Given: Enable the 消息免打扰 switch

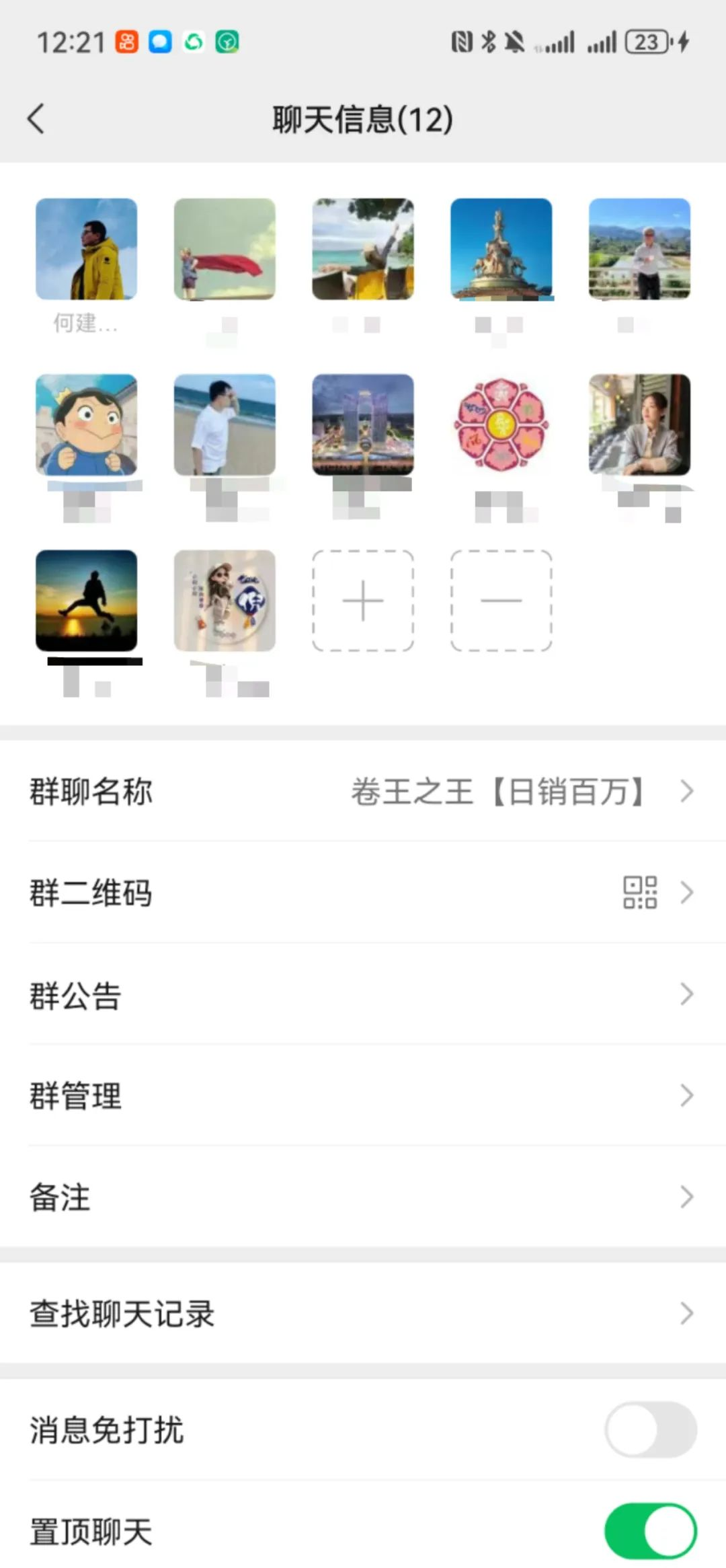Looking at the screenshot, I should (650, 1429).
